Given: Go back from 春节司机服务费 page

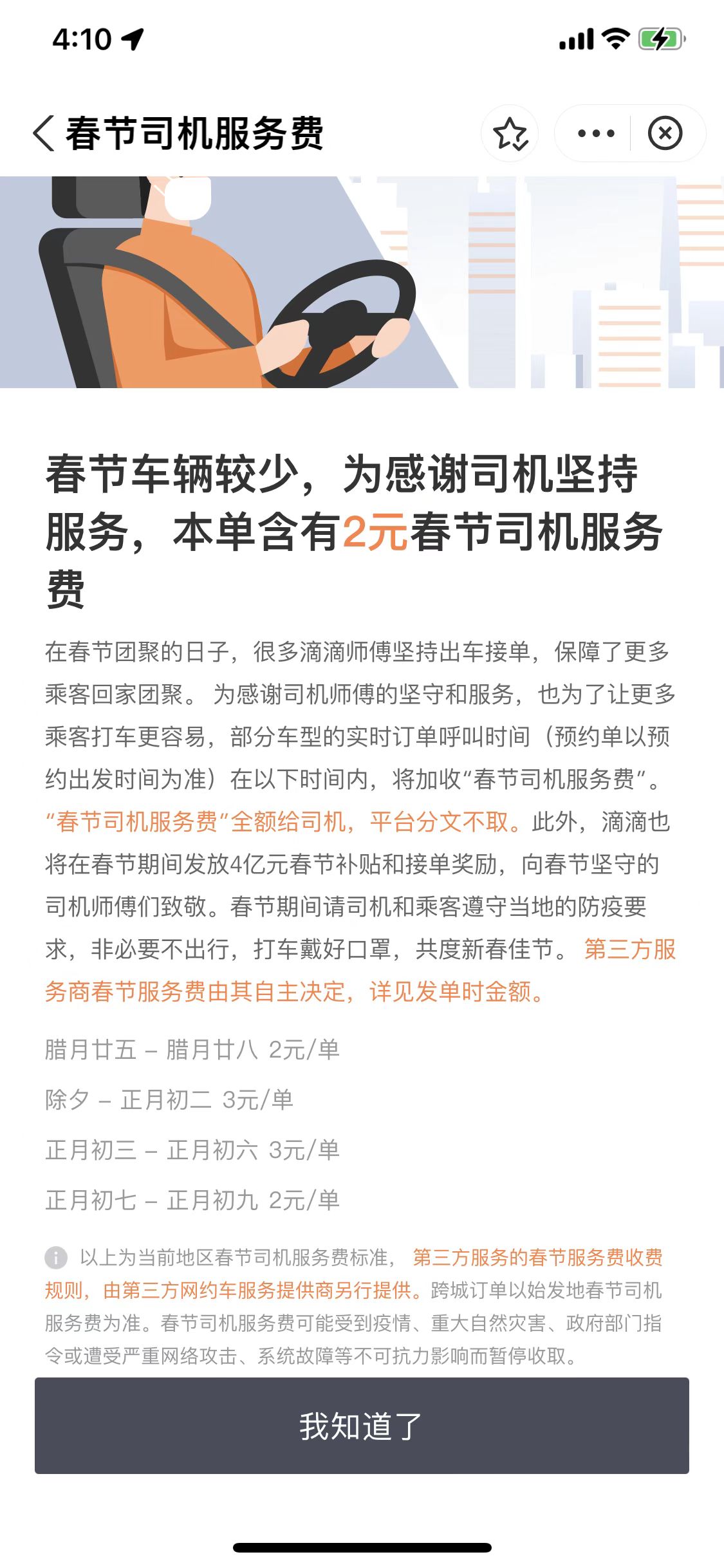Looking at the screenshot, I should (44, 134).
